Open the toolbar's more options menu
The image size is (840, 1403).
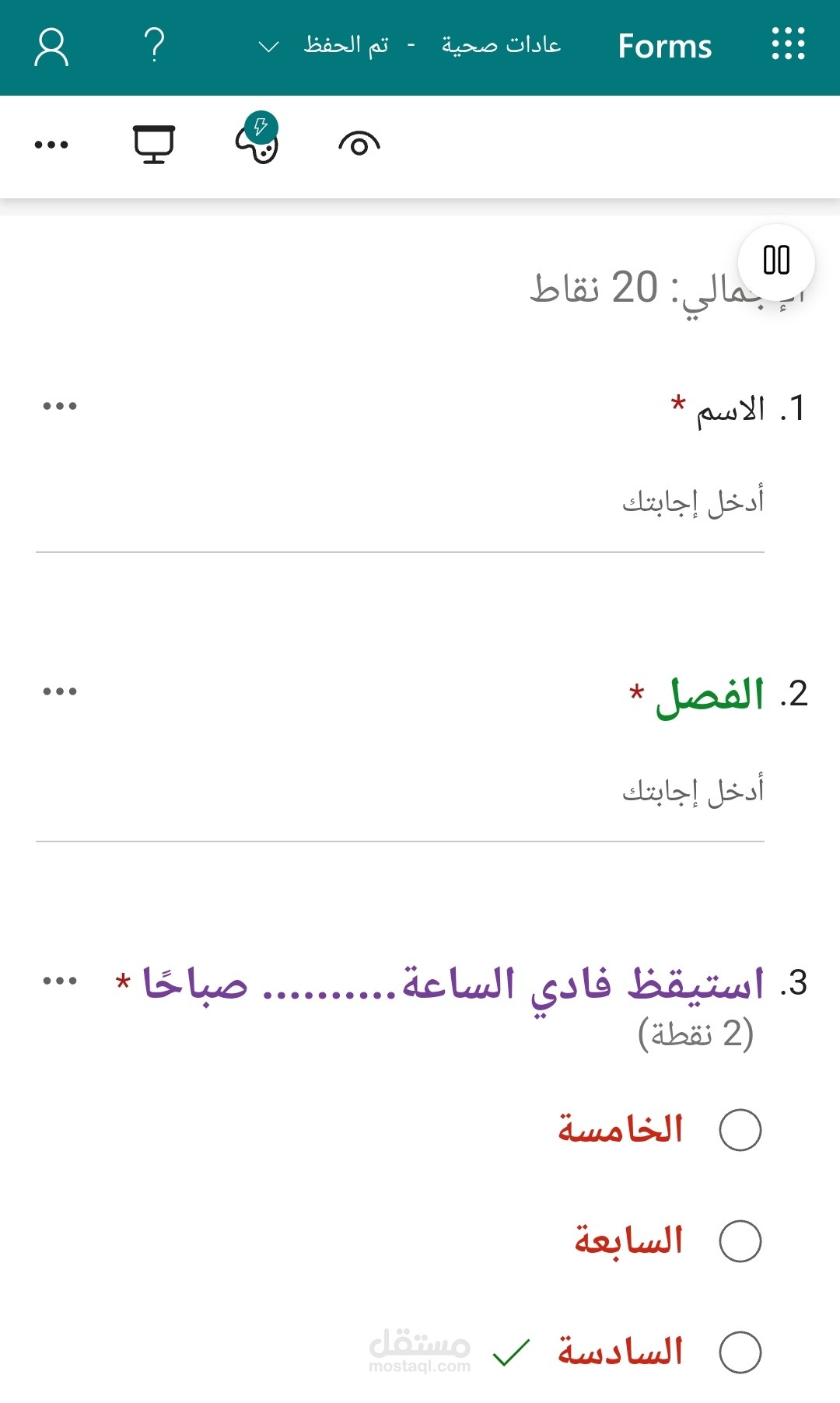click(x=51, y=145)
